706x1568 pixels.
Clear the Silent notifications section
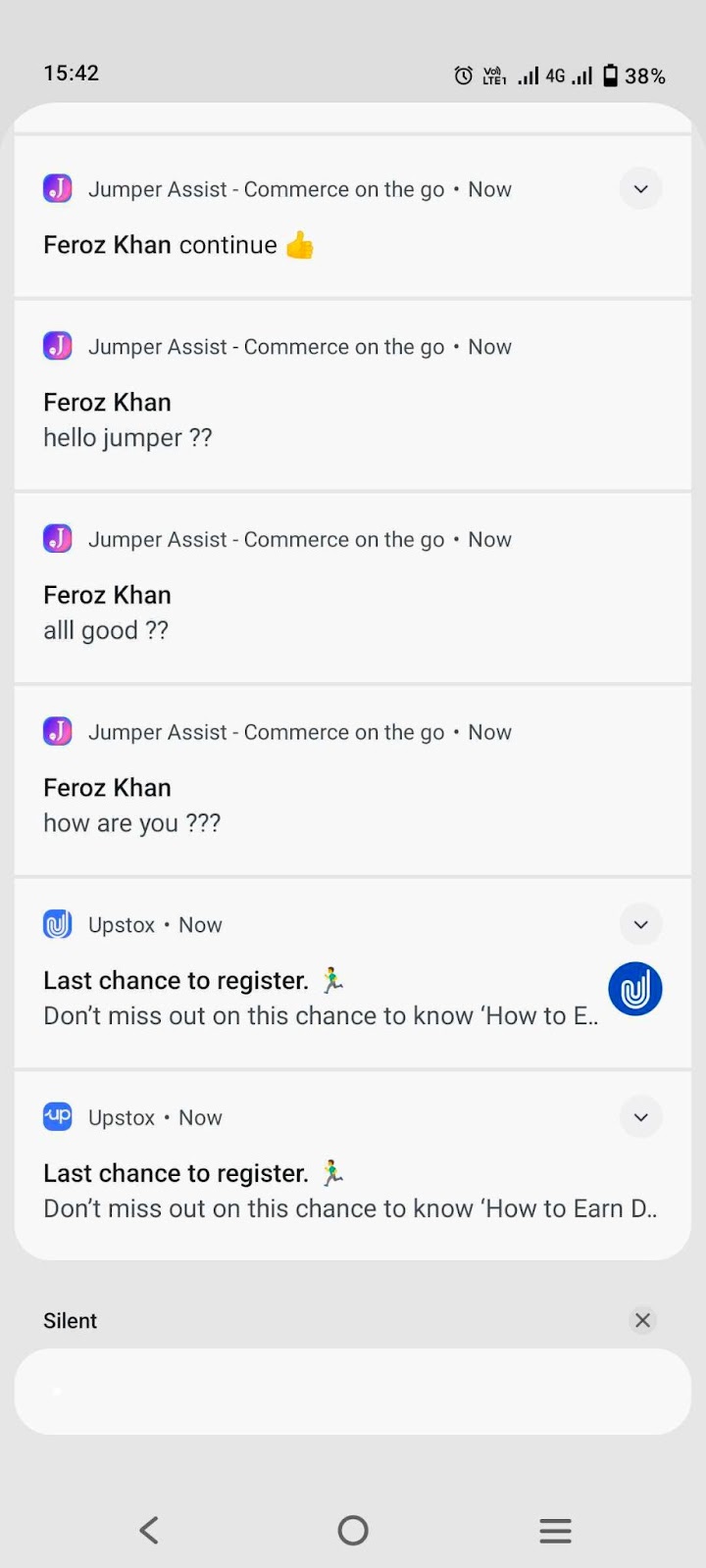coord(642,1320)
